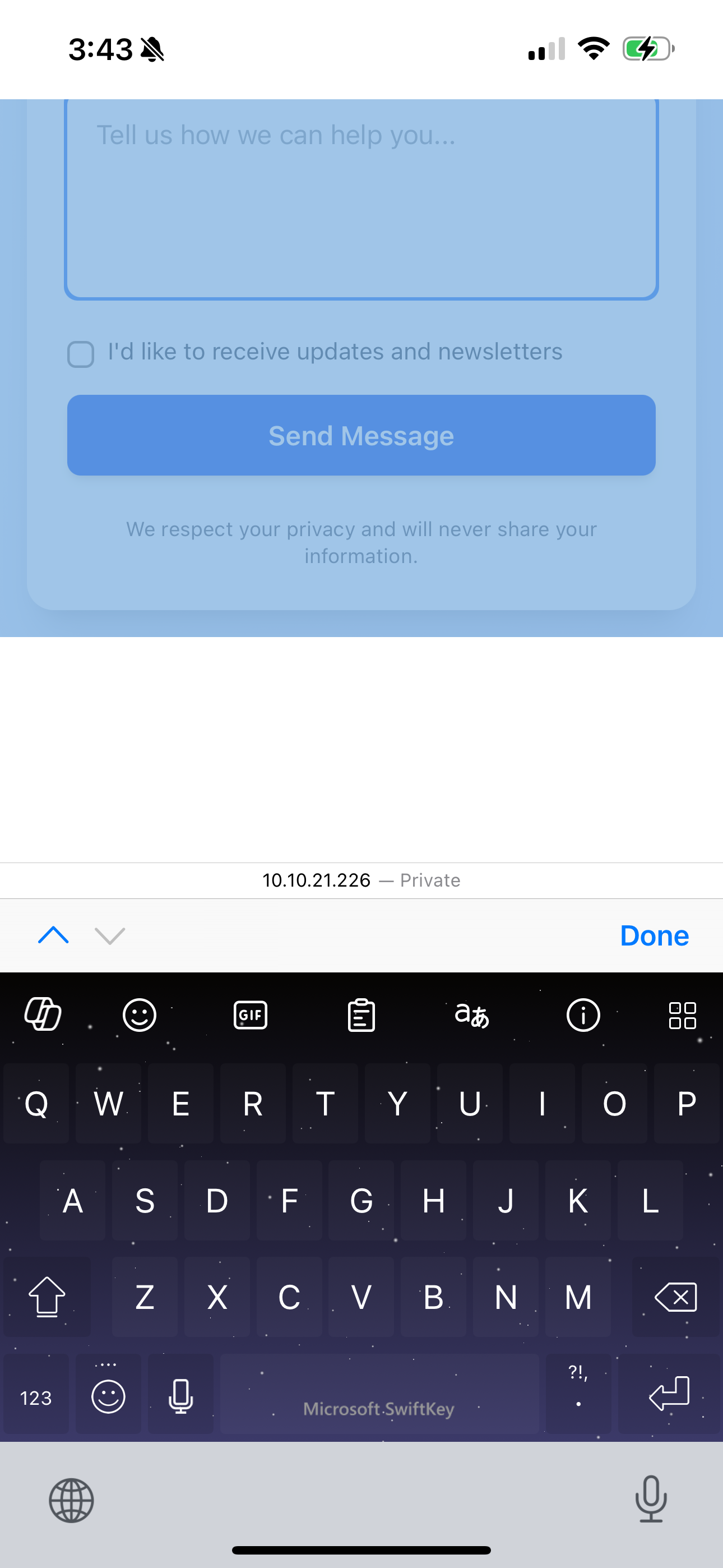
Task: Switch keyboards with the globe icon
Action: (71, 1501)
